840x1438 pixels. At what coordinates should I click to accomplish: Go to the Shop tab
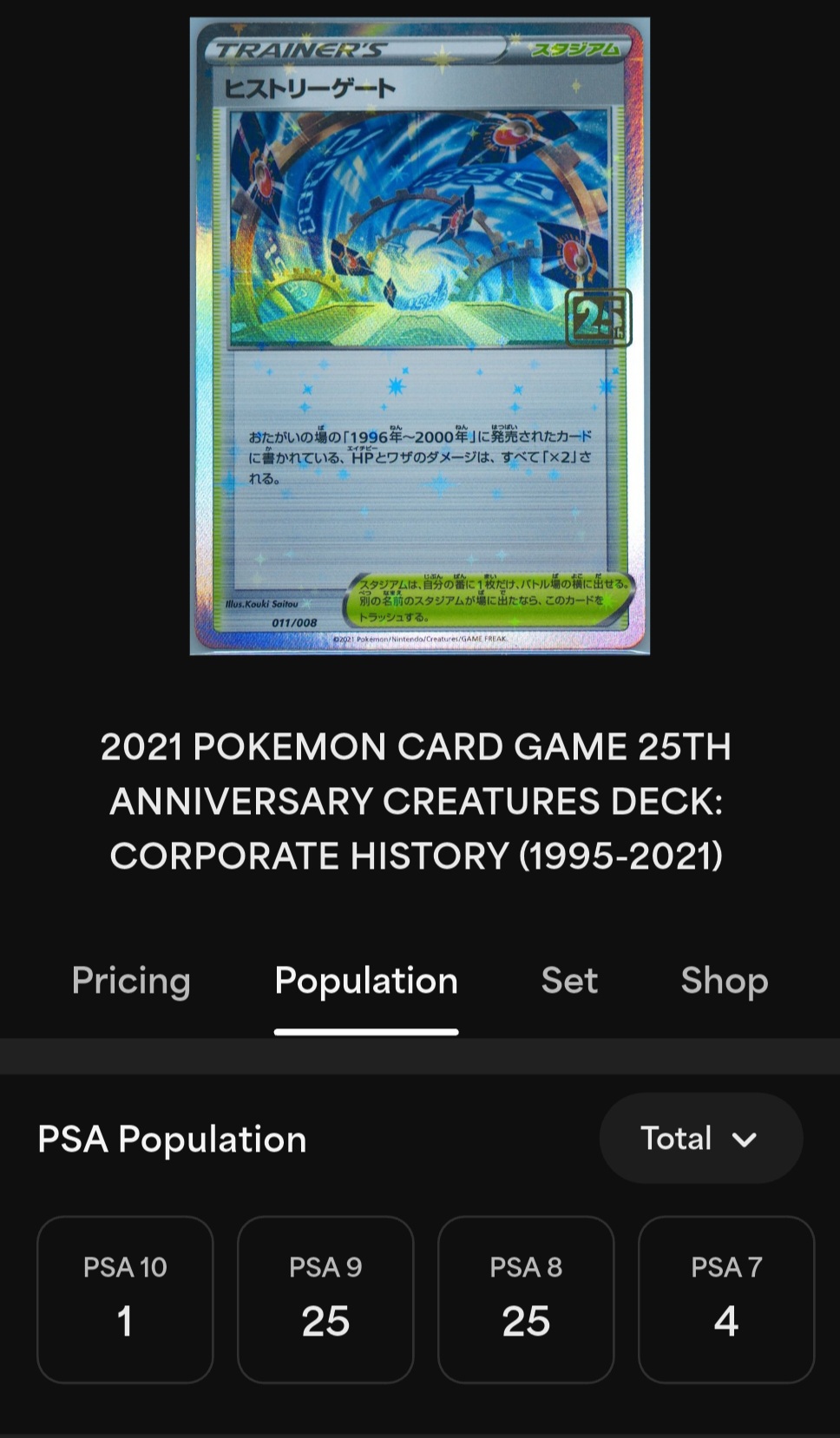pyautogui.click(x=725, y=981)
